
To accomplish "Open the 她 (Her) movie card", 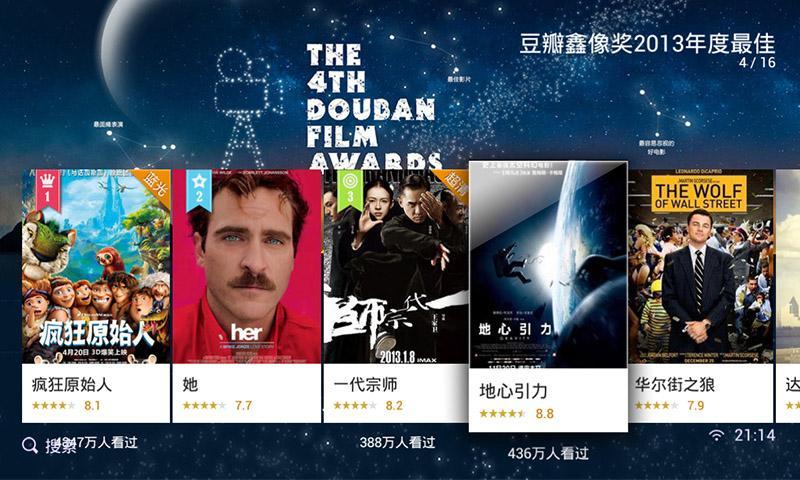I will [247, 295].
